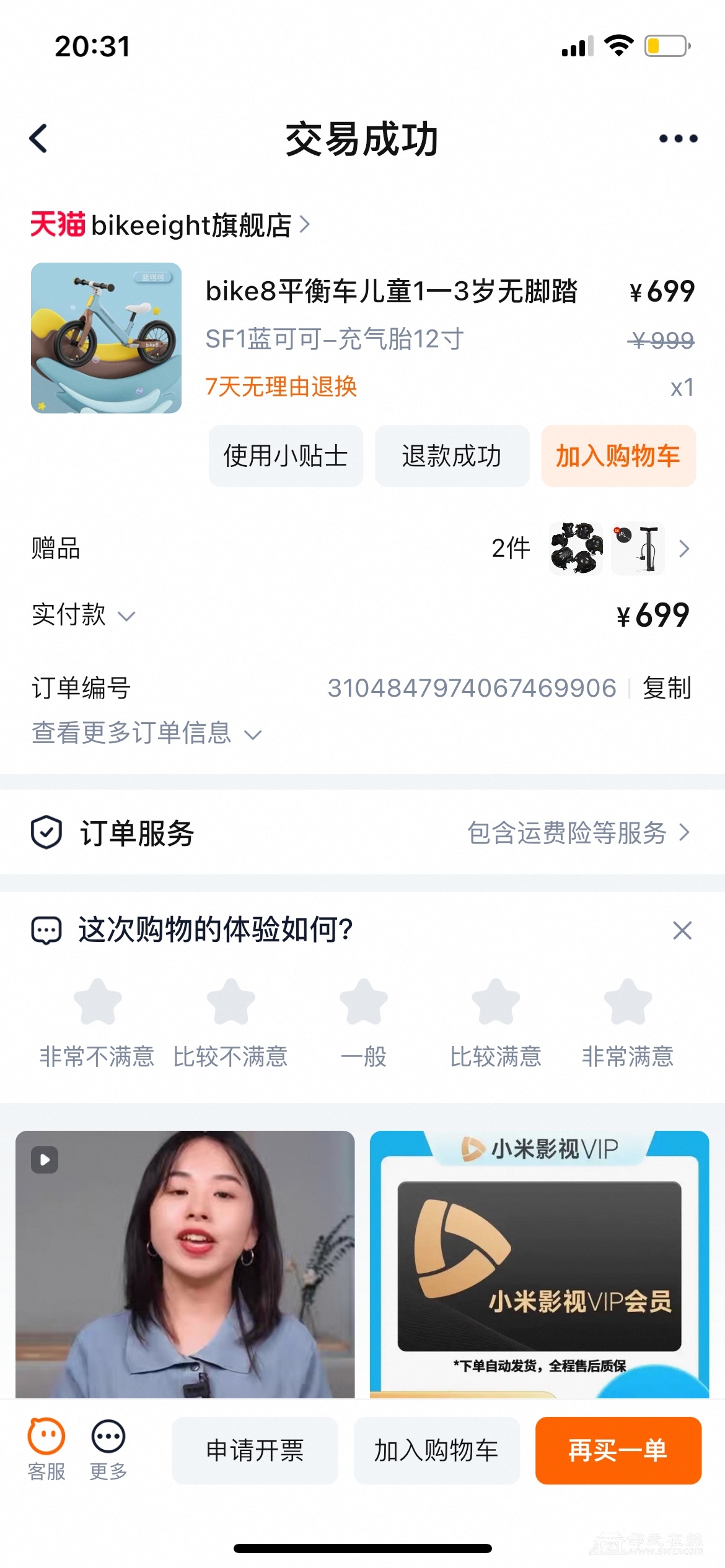
Task: Open the 小米影视VIP会员 card
Action: point(539,1263)
